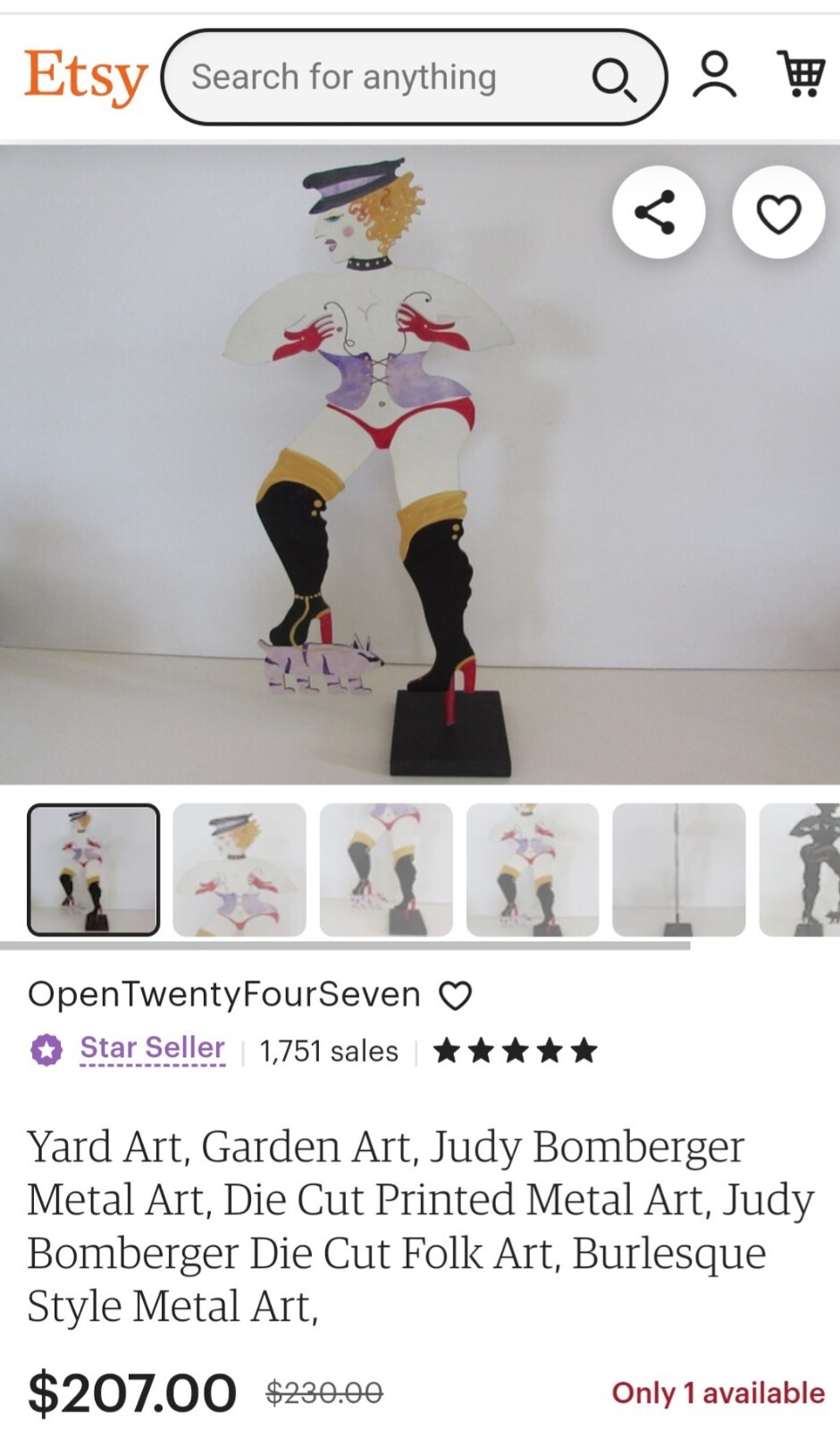Open the shopping cart
This screenshot has height=1429, width=840.
click(x=802, y=75)
